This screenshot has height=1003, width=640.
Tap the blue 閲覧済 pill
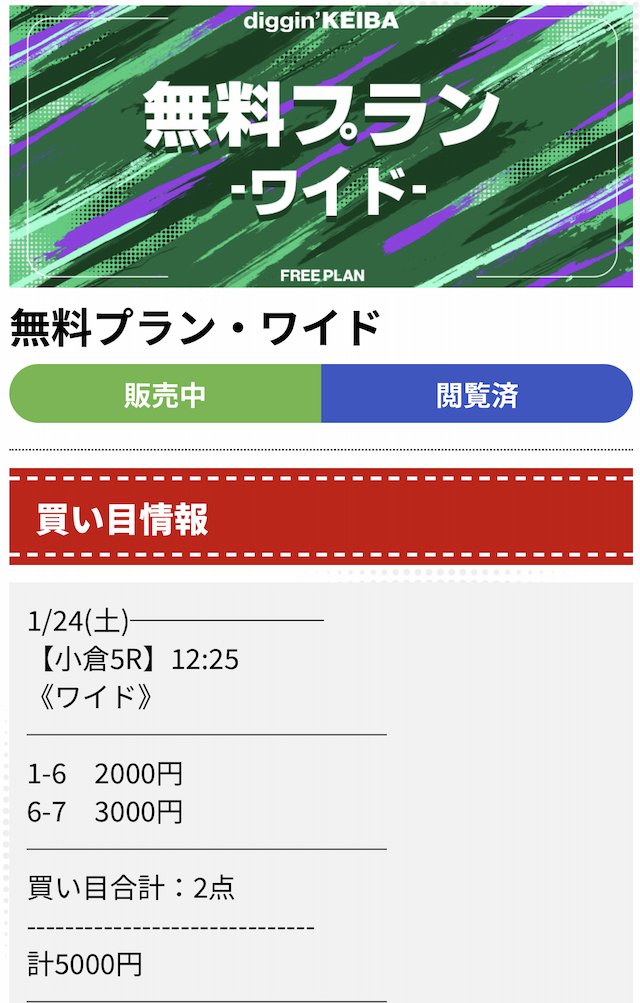477,394
